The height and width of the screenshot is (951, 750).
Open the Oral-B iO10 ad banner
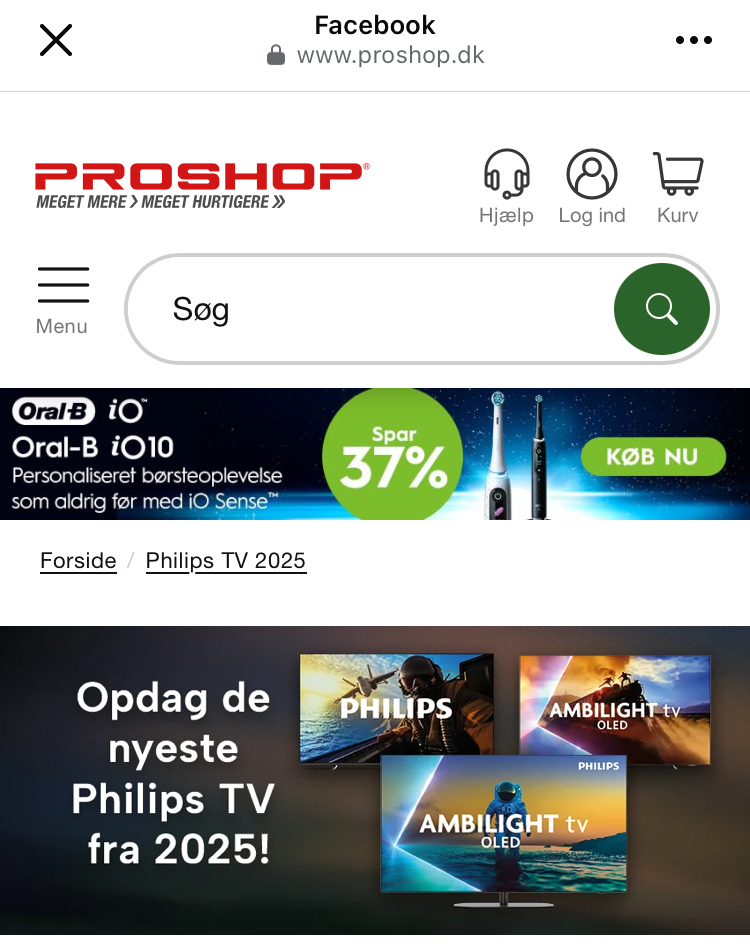pyautogui.click(x=375, y=454)
